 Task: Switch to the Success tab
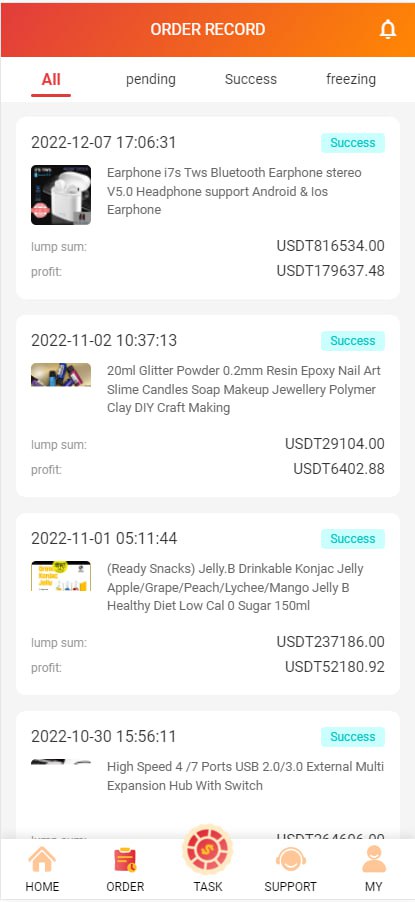[250, 79]
